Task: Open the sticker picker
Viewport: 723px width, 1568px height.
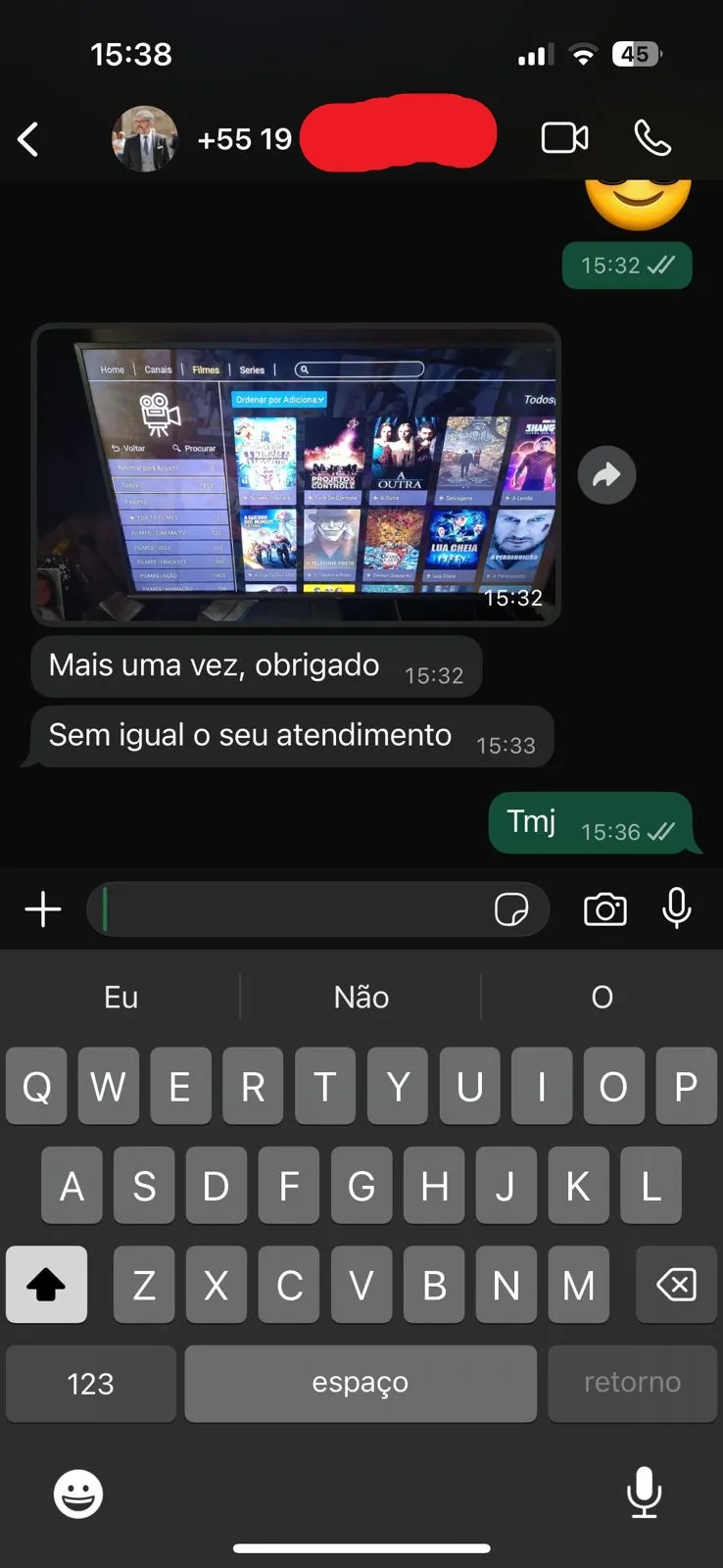Action: click(x=511, y=909)
